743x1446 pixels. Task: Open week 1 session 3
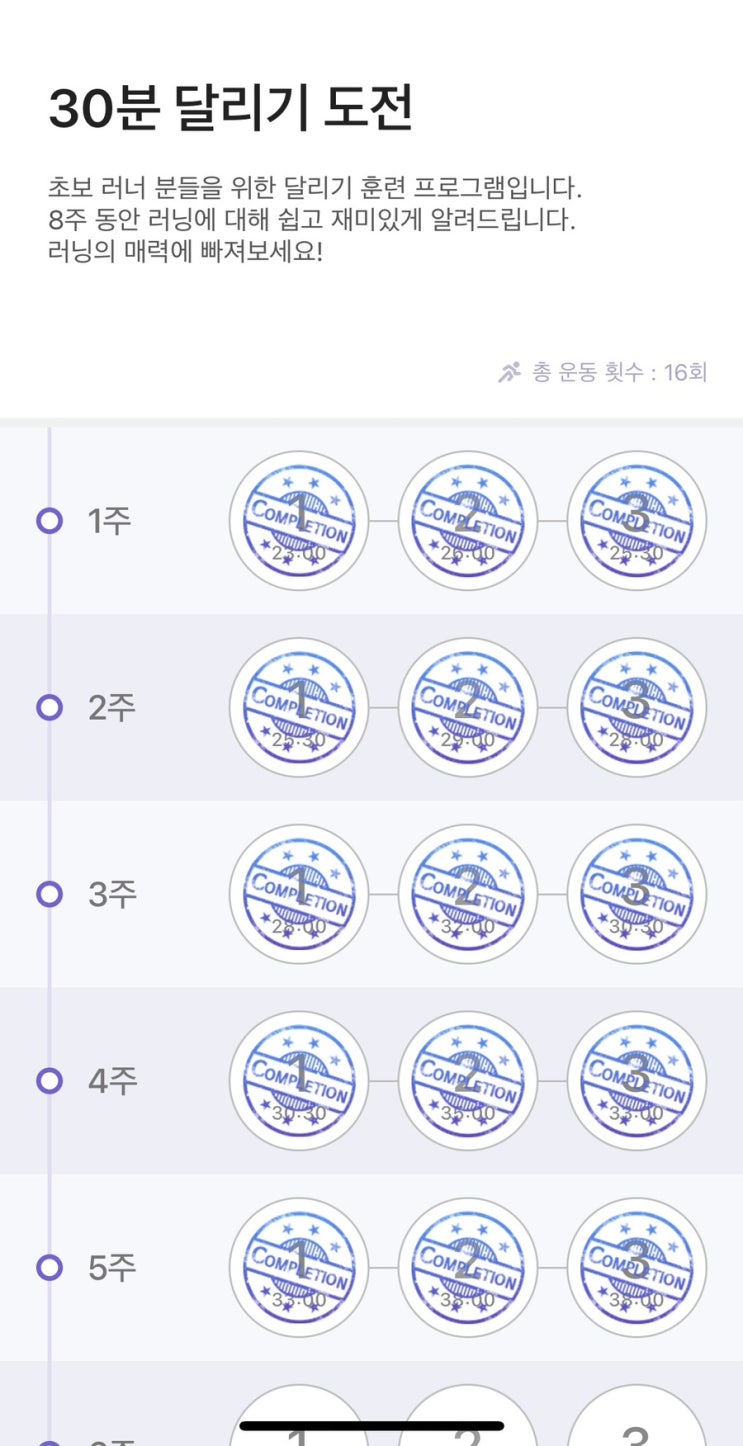coord(637,521)
